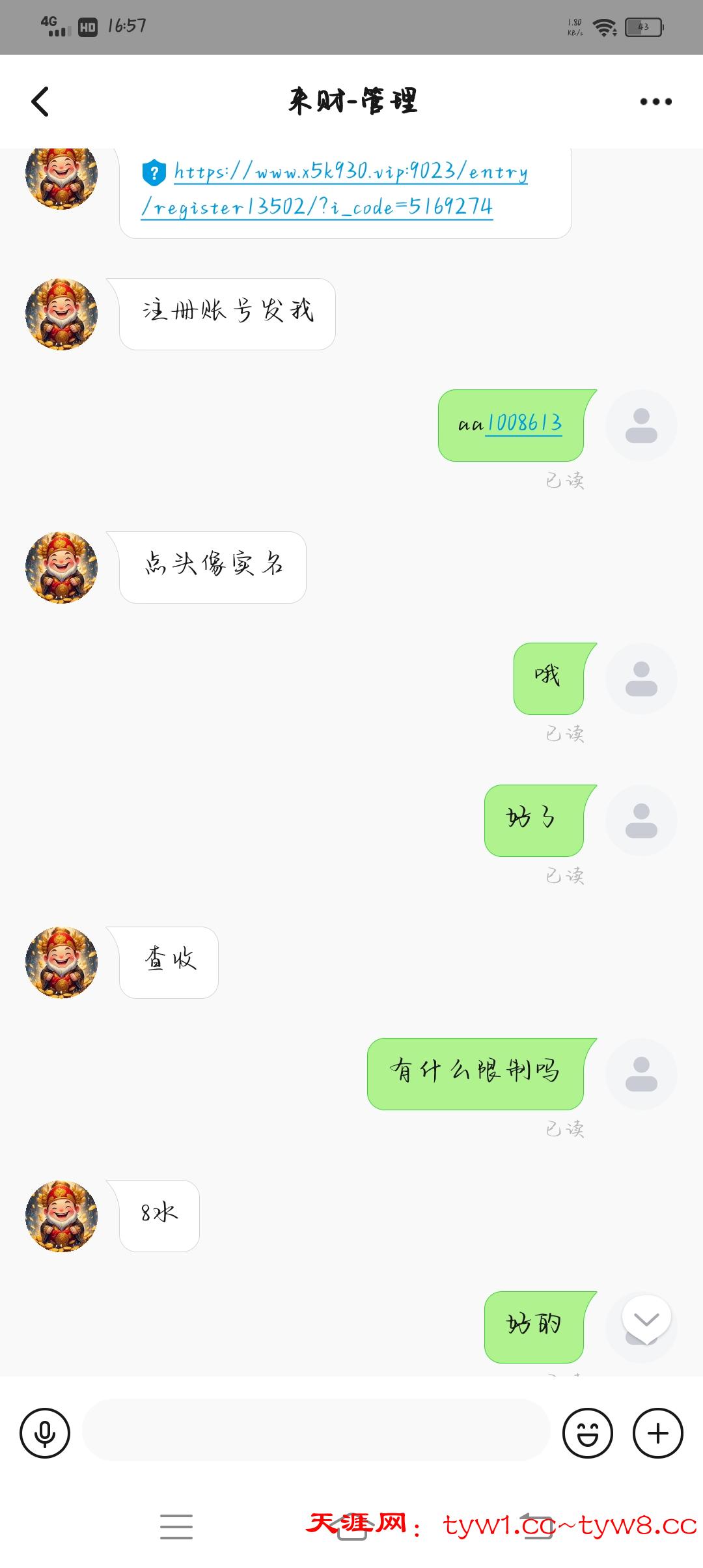Open my profile avatar beside 有什么限制吗
Image resolution: width=703 pixels, height=1568 pixels.
[641, 1074]
